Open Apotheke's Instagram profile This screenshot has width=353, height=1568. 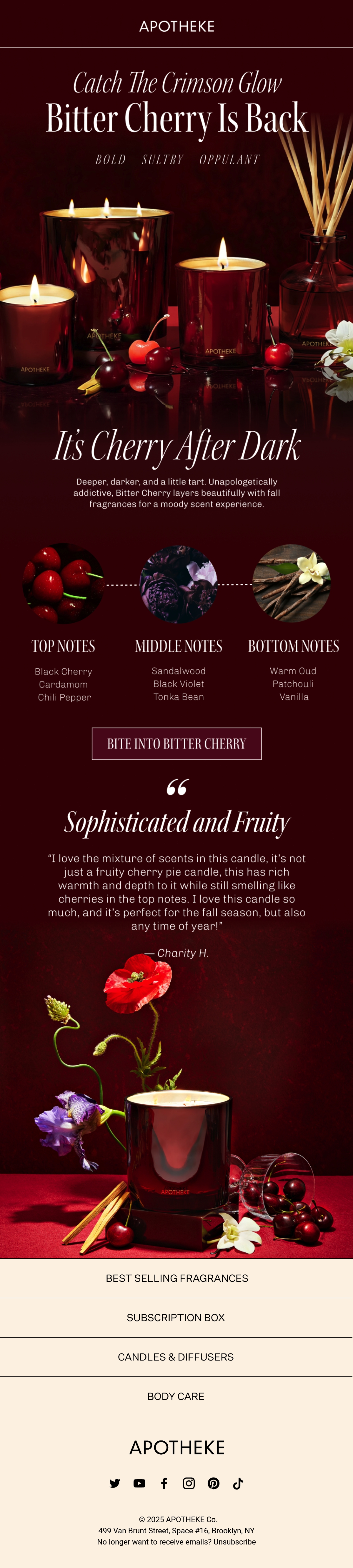coord(189,1483)
